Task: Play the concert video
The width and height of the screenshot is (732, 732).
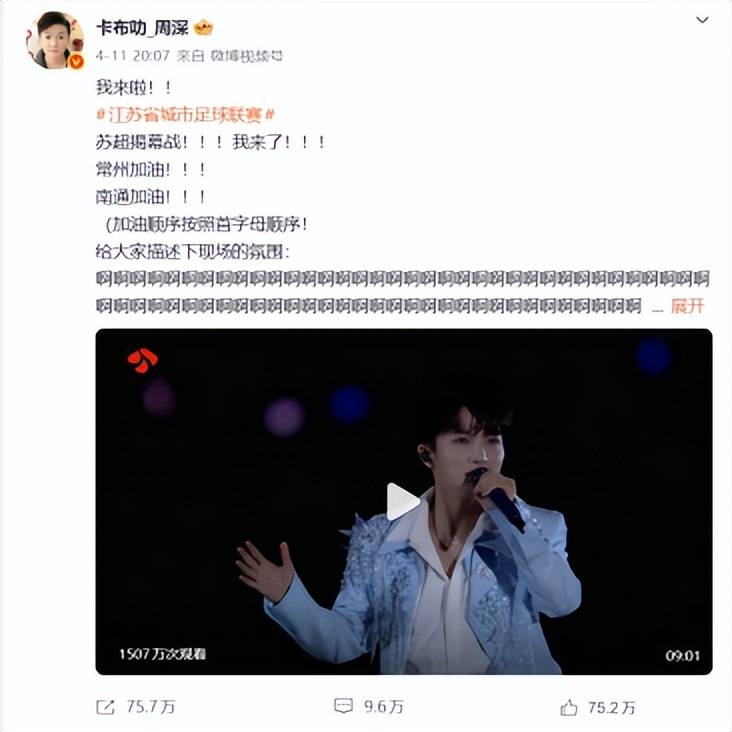Action: pyautogui.click(x=403, y=501)
